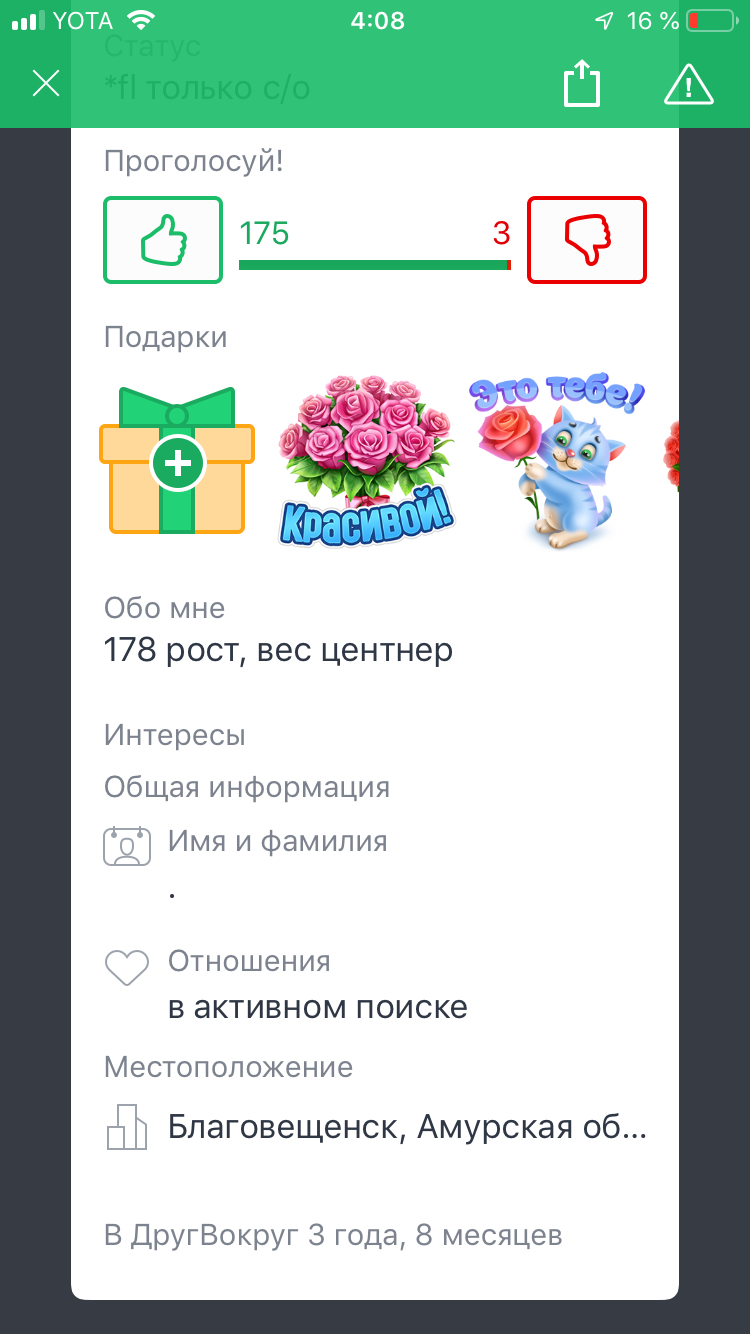Report this profile via warning triangle
Screen dimensions: 750x1334
[689, 83]
